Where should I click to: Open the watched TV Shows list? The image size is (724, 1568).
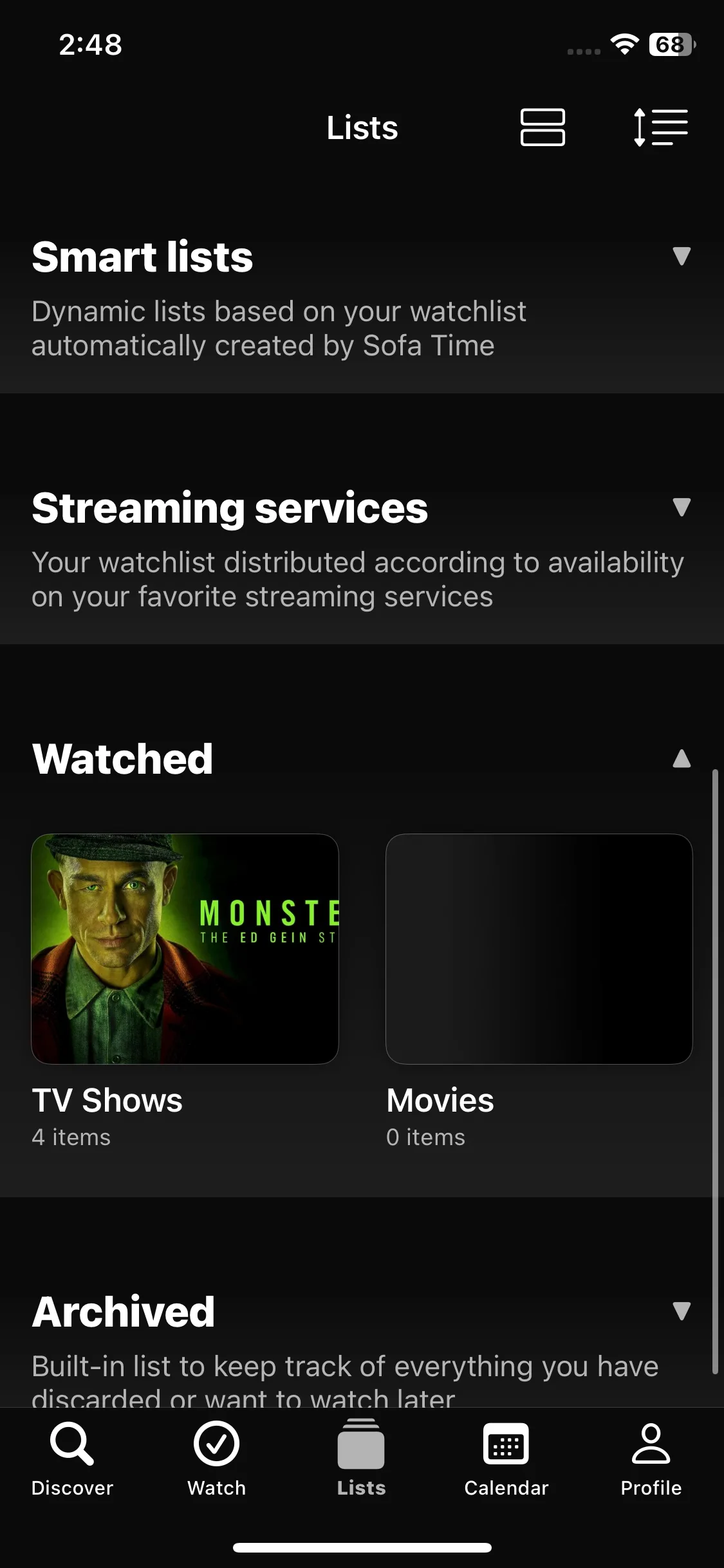[185, 949]
